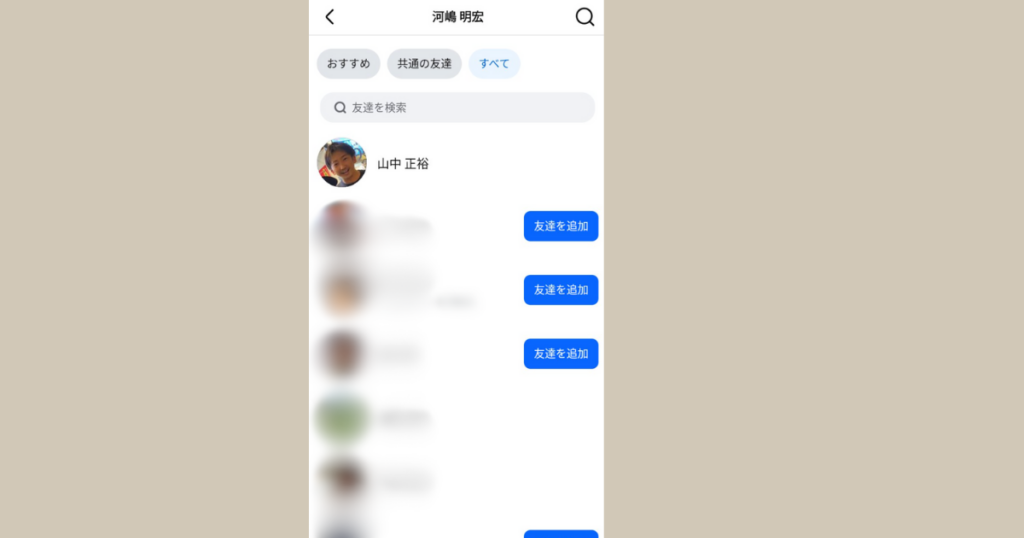
Task: Select the すべて chip
Action: (494, 64)
